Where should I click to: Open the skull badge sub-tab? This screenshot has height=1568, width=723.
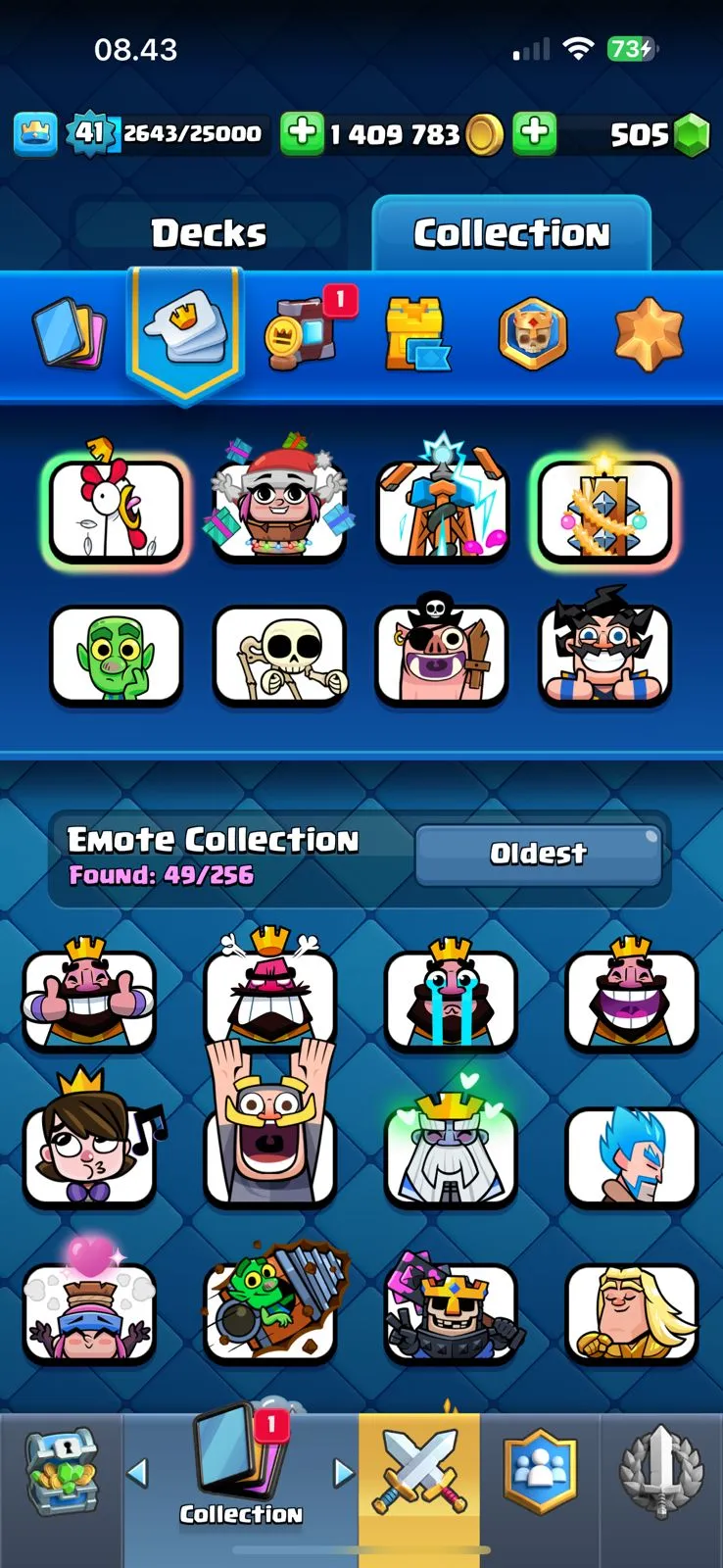pyautogui.click(x=532, y=334)
